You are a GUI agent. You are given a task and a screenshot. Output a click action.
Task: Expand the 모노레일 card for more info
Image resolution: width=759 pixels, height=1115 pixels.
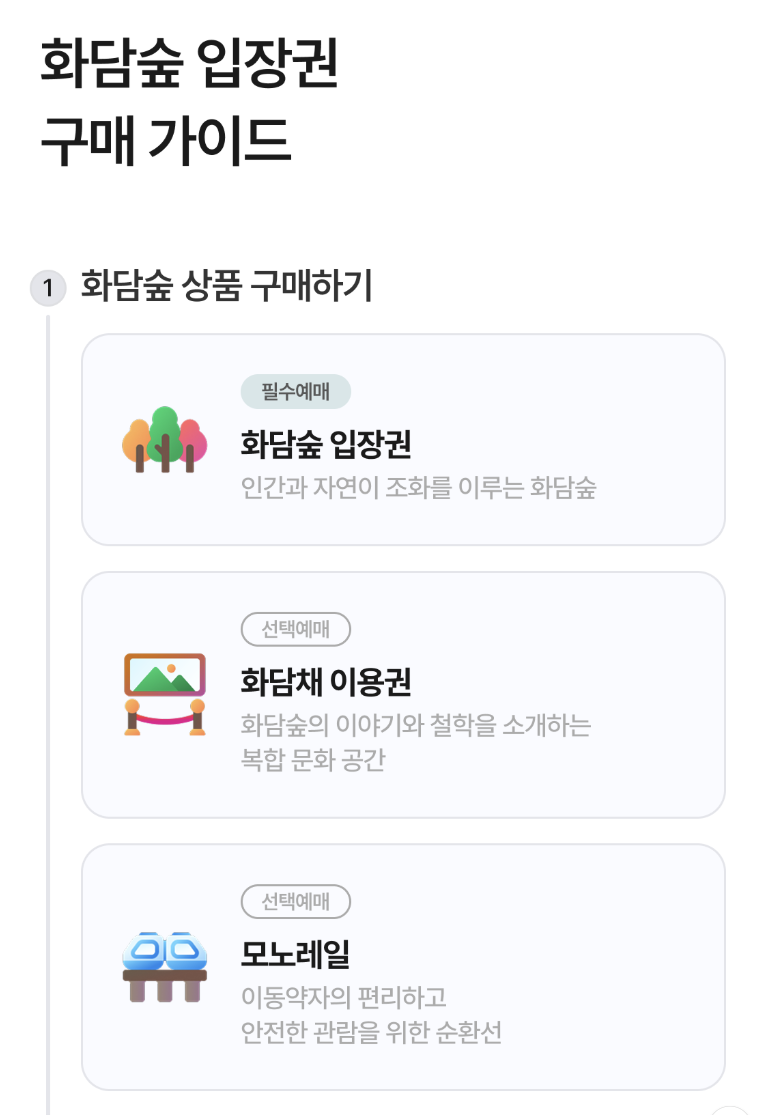coord(405,965)
